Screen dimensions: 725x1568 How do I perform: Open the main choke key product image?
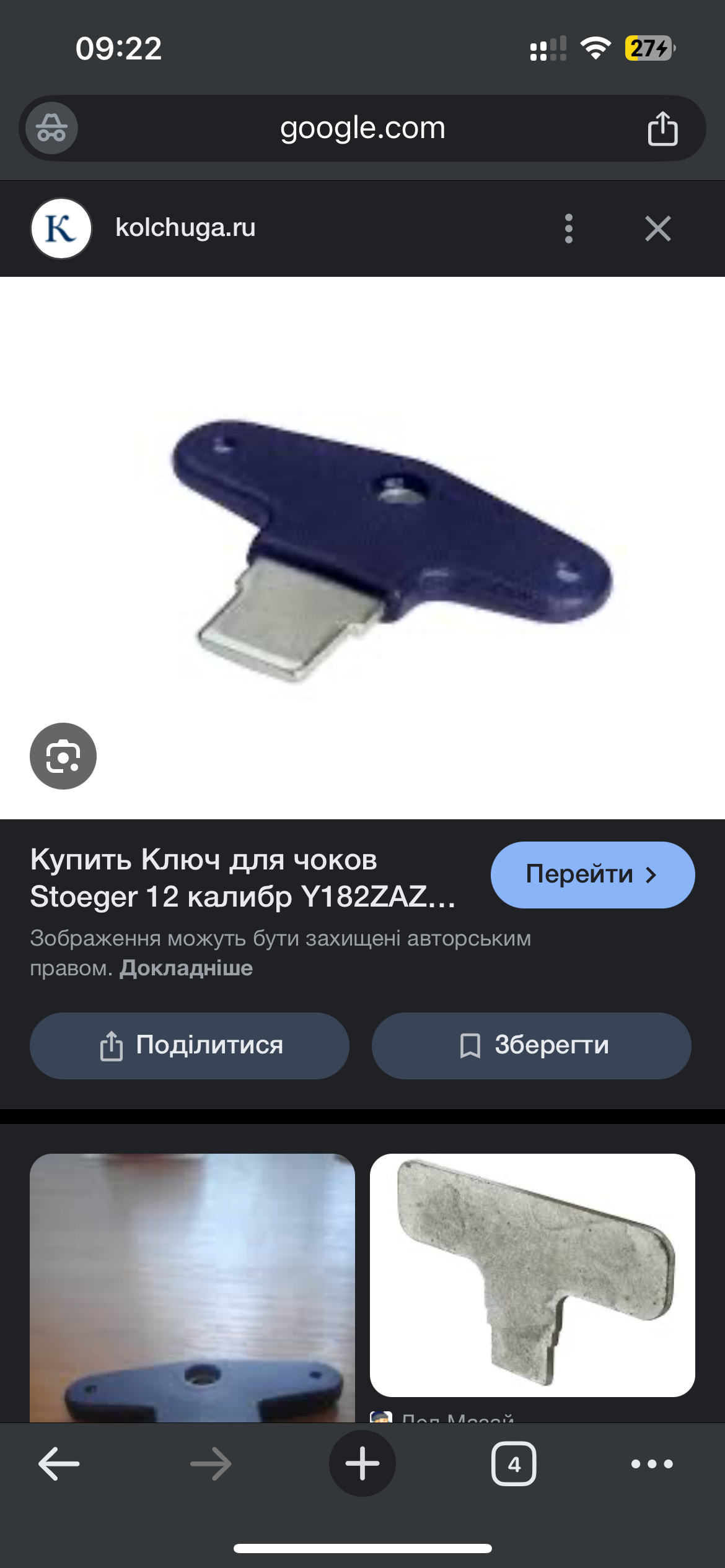click(390, 548)
